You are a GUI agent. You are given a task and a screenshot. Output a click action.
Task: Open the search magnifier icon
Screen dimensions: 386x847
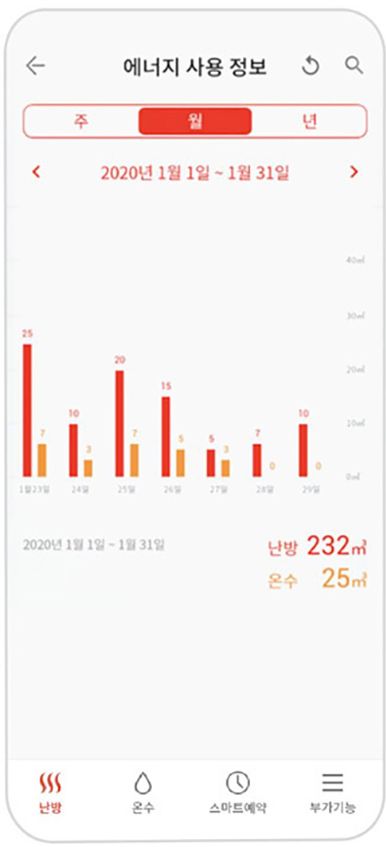point(354,65)
